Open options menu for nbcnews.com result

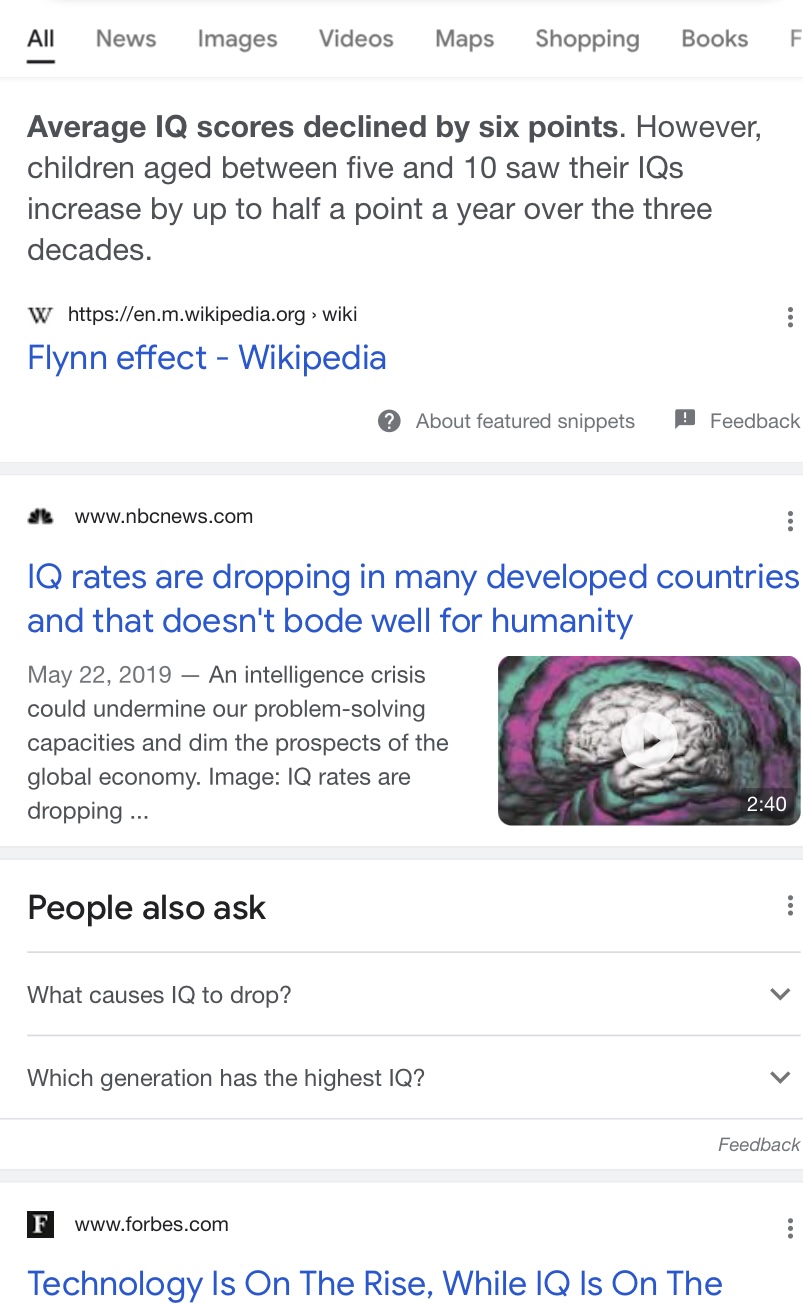pyautogui.click(x=790, y=520)
